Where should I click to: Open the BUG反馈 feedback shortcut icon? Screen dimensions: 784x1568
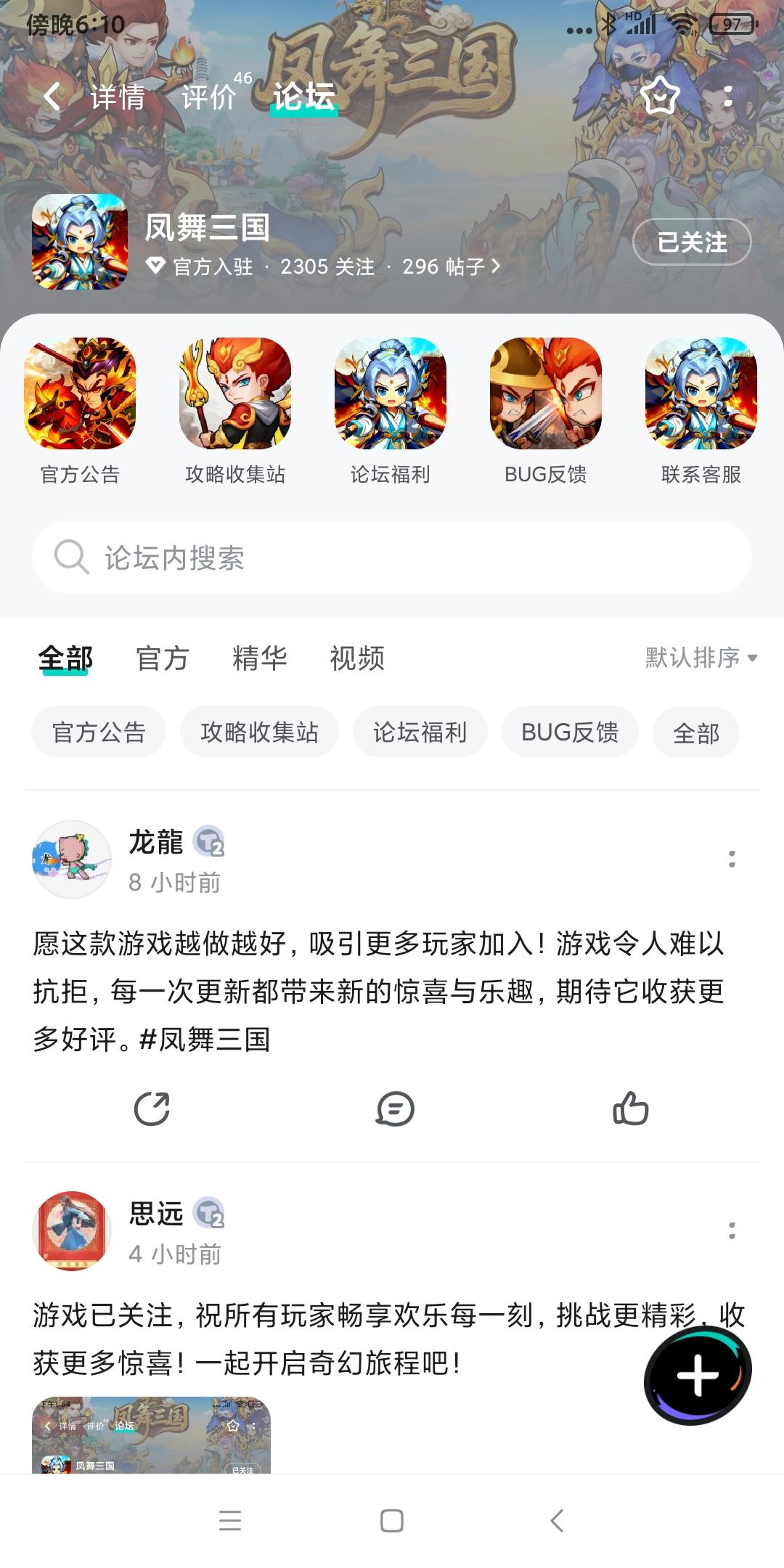[x=546, y=396]
